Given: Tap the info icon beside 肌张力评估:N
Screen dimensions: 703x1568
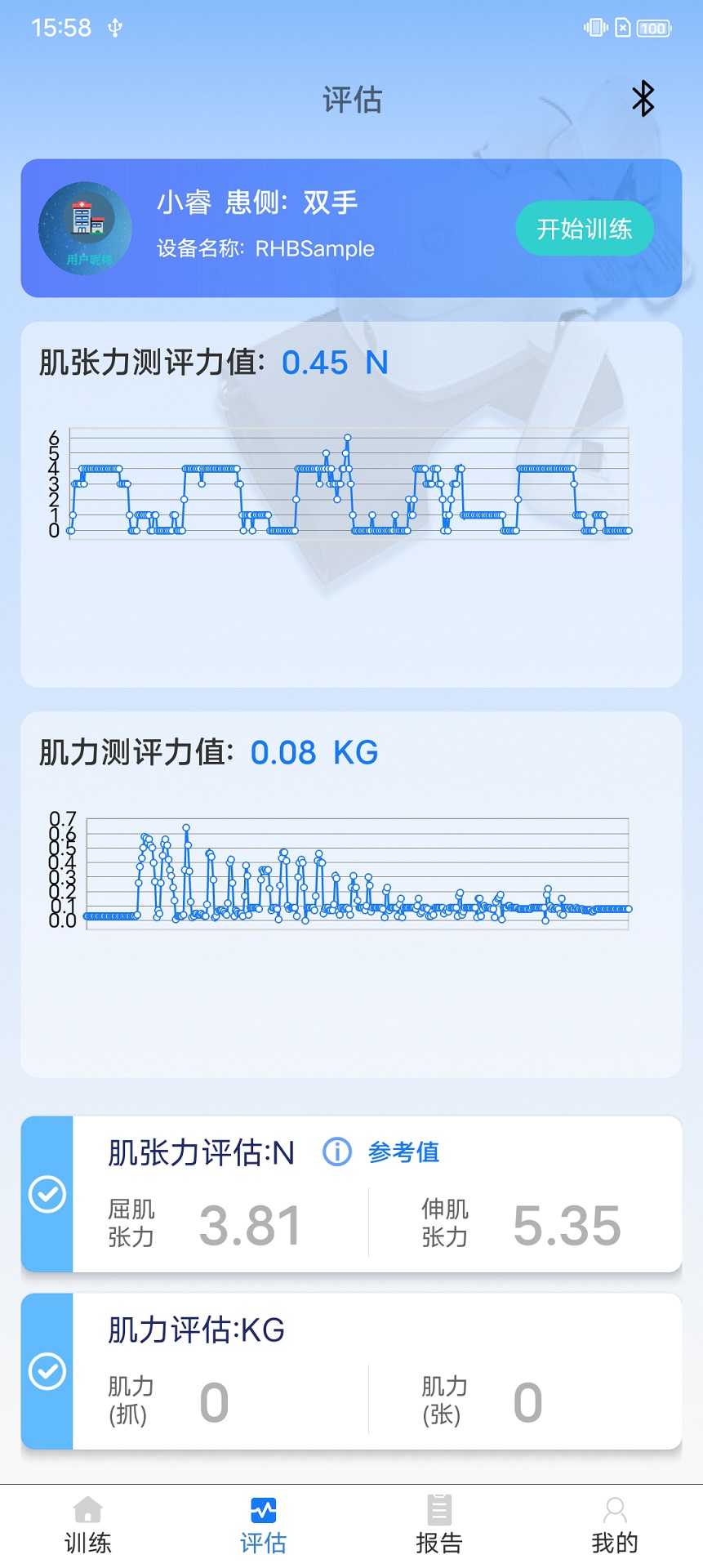Looking at the screenshot, I should (336, 1152).
